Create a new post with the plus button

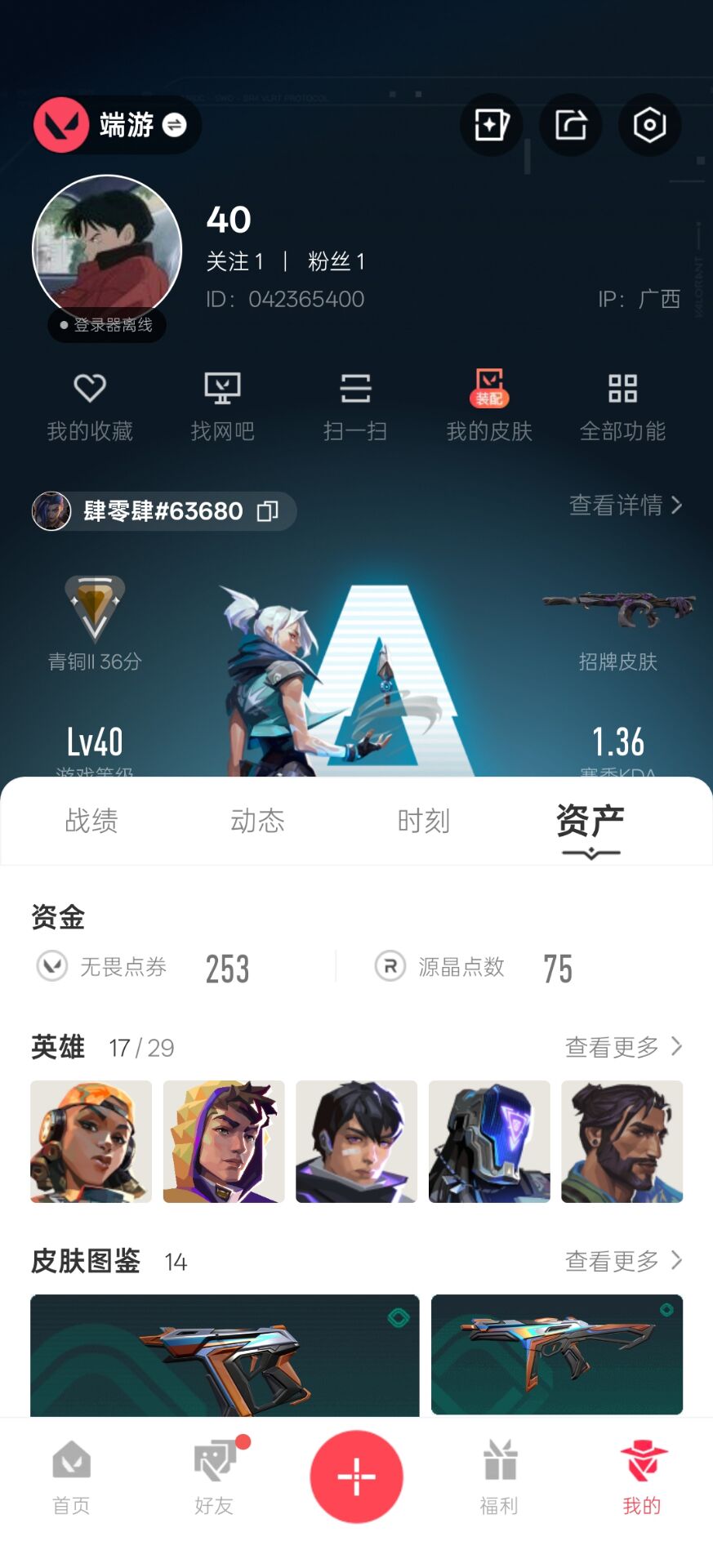point(356,1477)
